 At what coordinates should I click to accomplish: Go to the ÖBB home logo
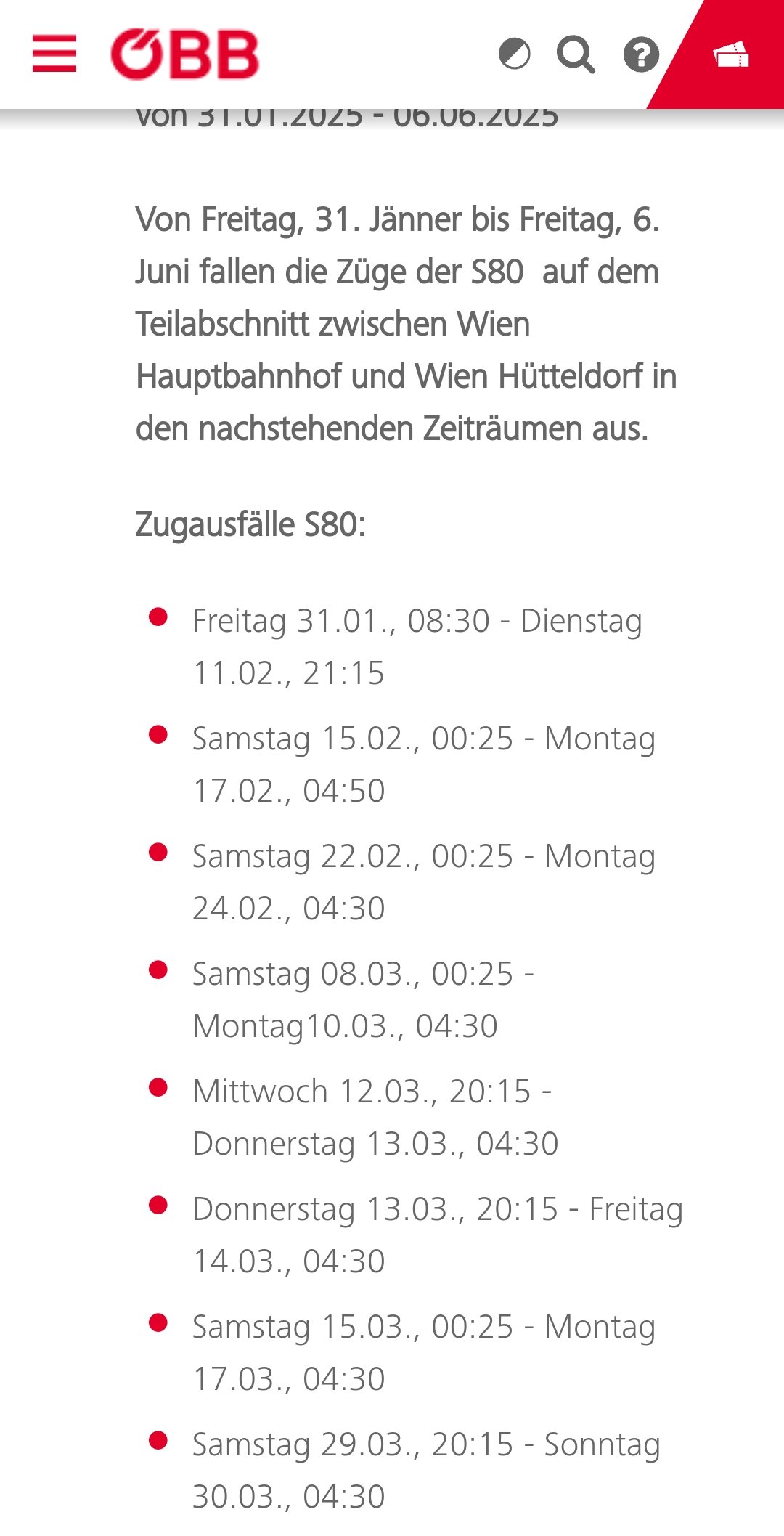point(185,54)
